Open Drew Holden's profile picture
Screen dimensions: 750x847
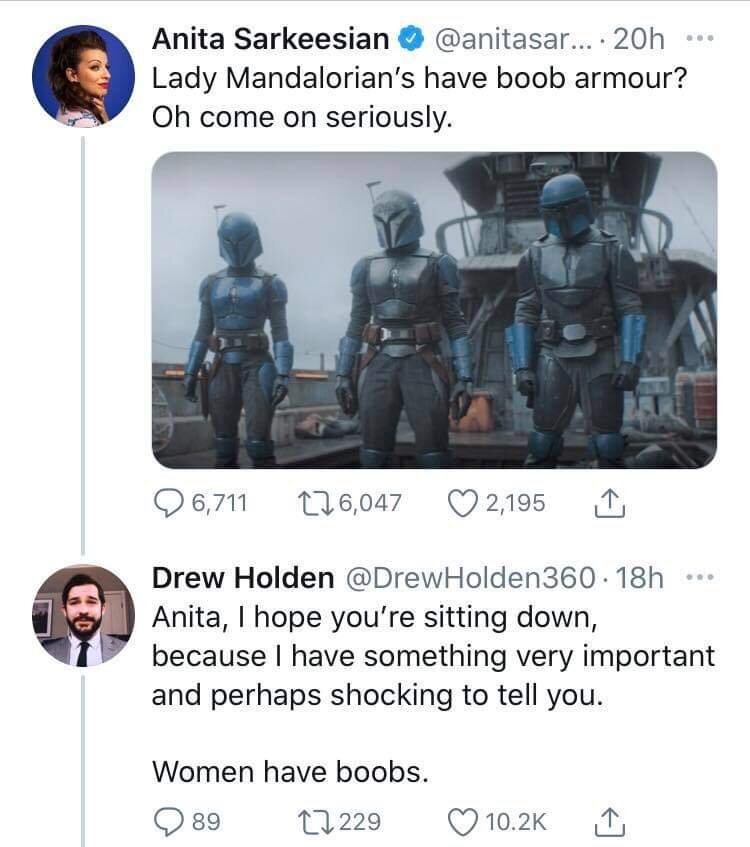(x=83, y=616)
